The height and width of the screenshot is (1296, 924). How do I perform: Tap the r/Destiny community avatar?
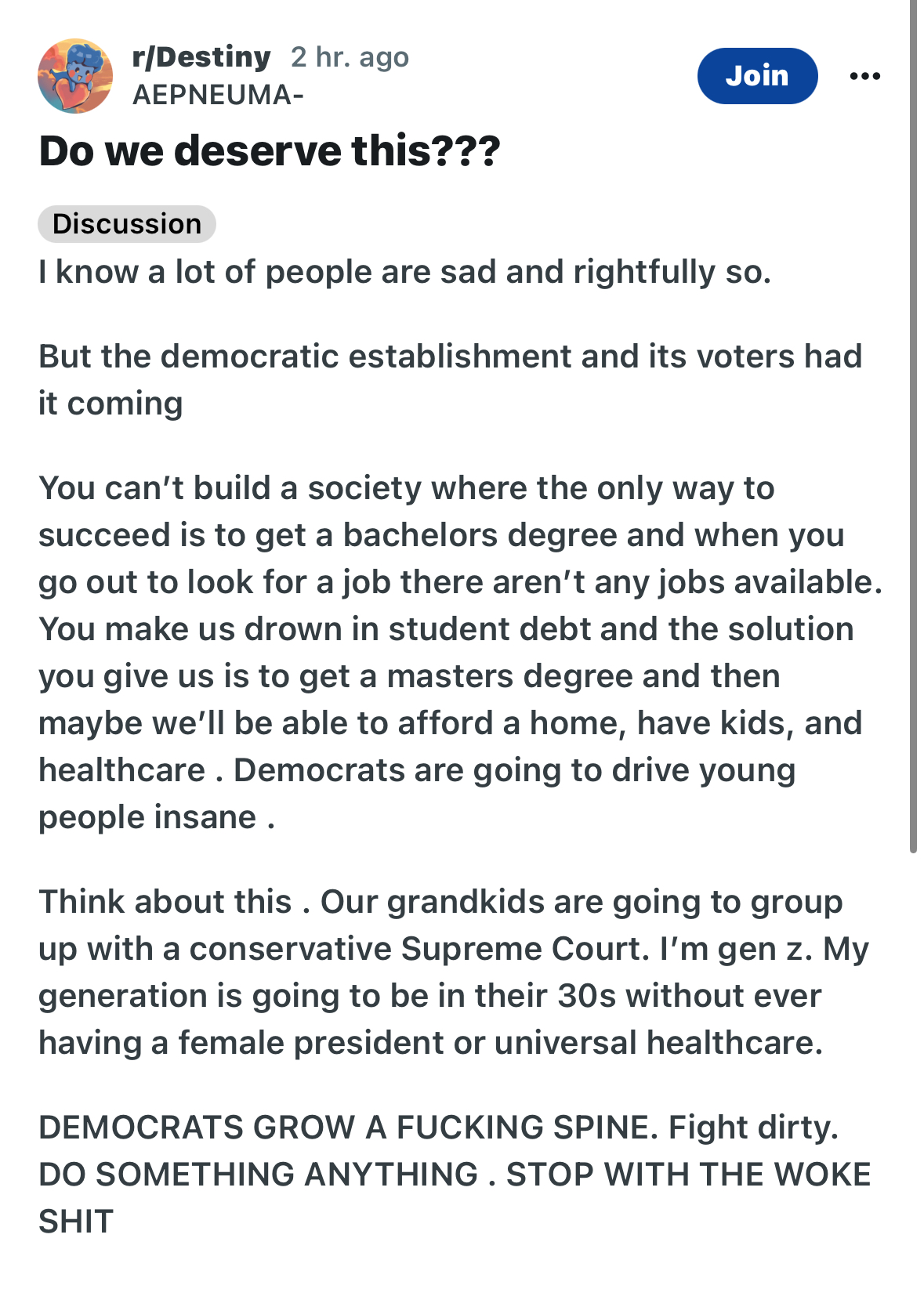click(x=75, y=76)
